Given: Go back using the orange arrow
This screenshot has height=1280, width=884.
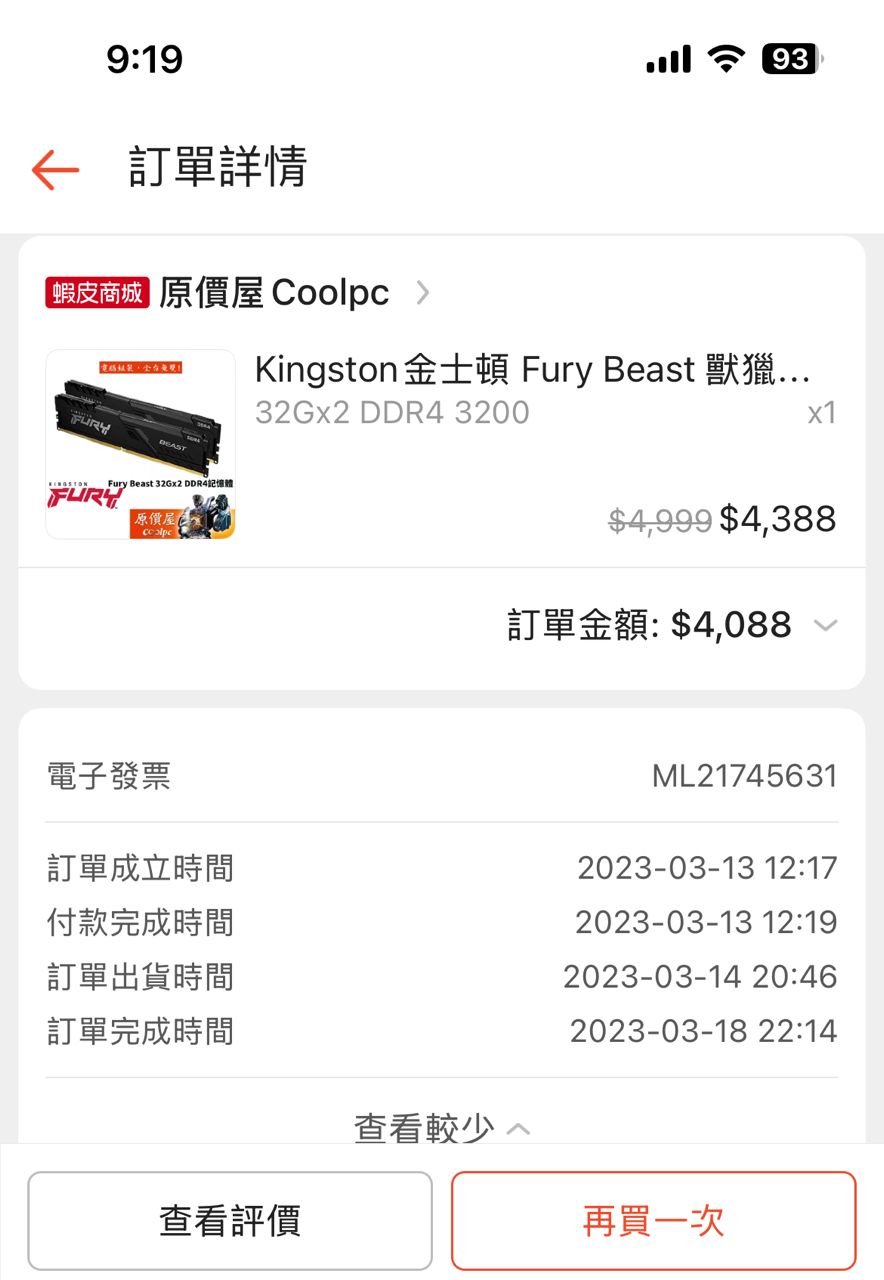Looking at the screenshot, I should (55, 169).
